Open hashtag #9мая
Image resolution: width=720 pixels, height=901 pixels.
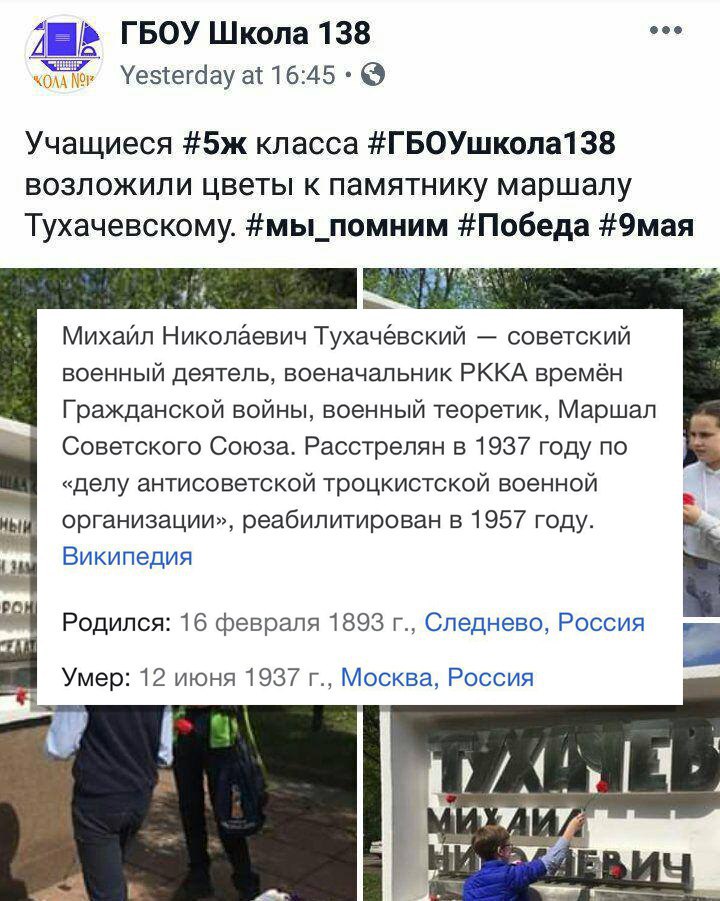point(646,226)
